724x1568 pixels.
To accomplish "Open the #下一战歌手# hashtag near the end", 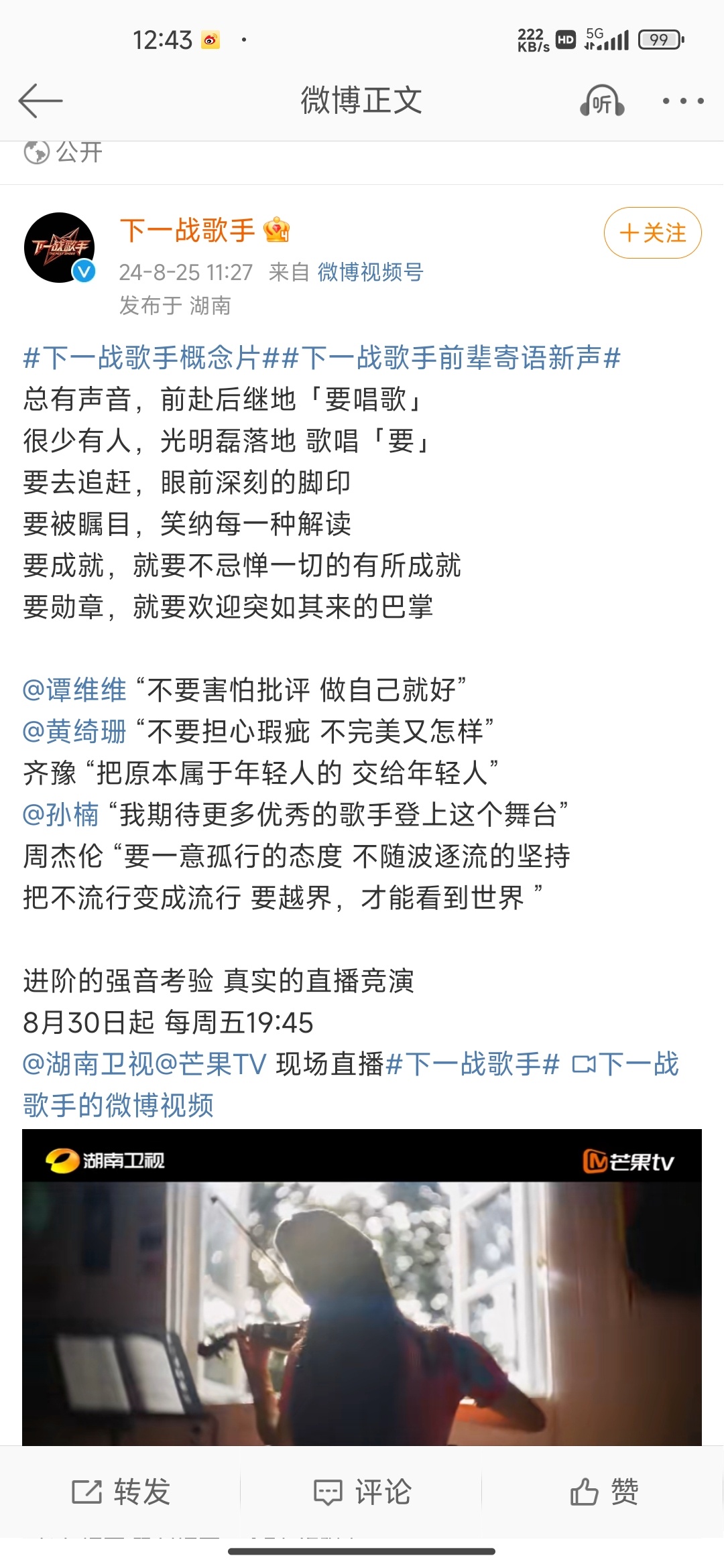I will coord(473,1063).
